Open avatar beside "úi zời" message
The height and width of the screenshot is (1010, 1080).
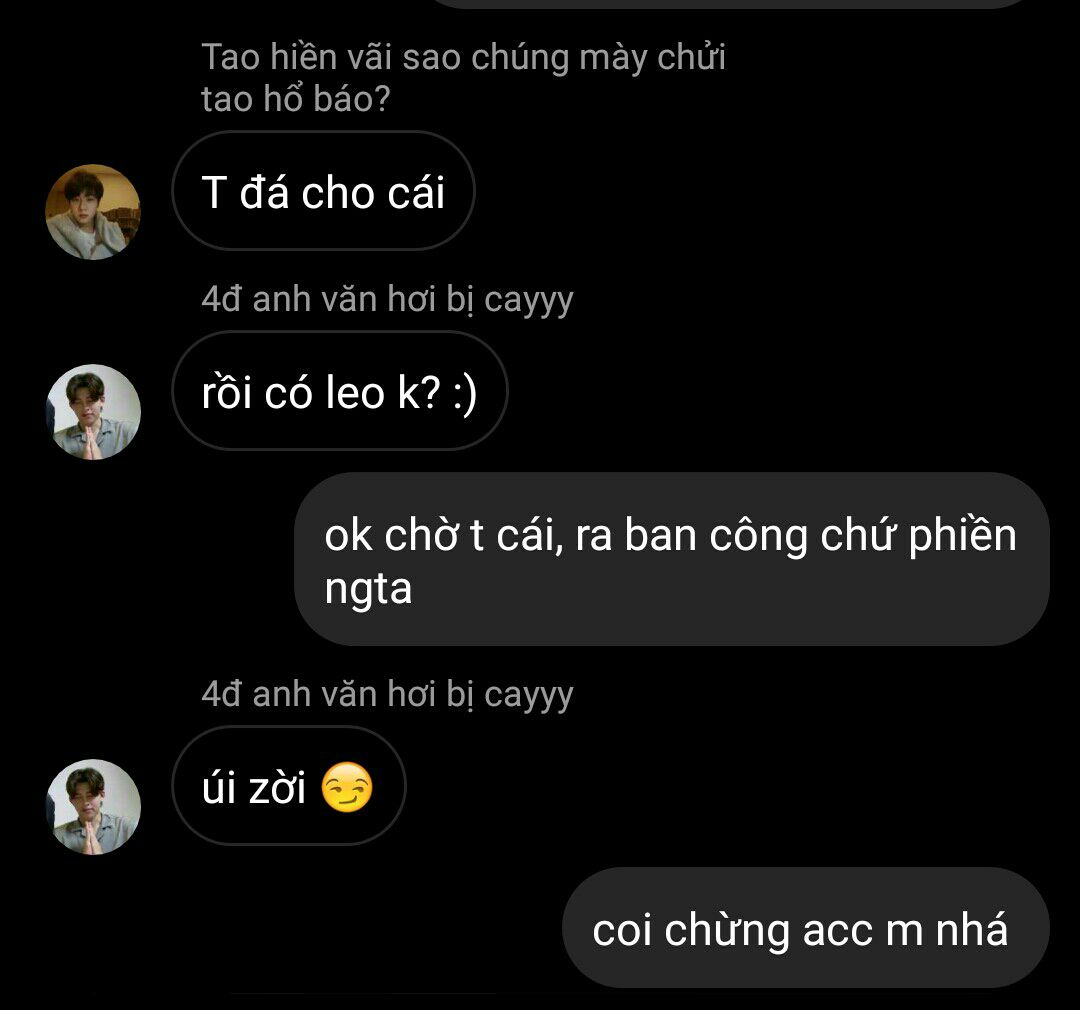[93, 806]
